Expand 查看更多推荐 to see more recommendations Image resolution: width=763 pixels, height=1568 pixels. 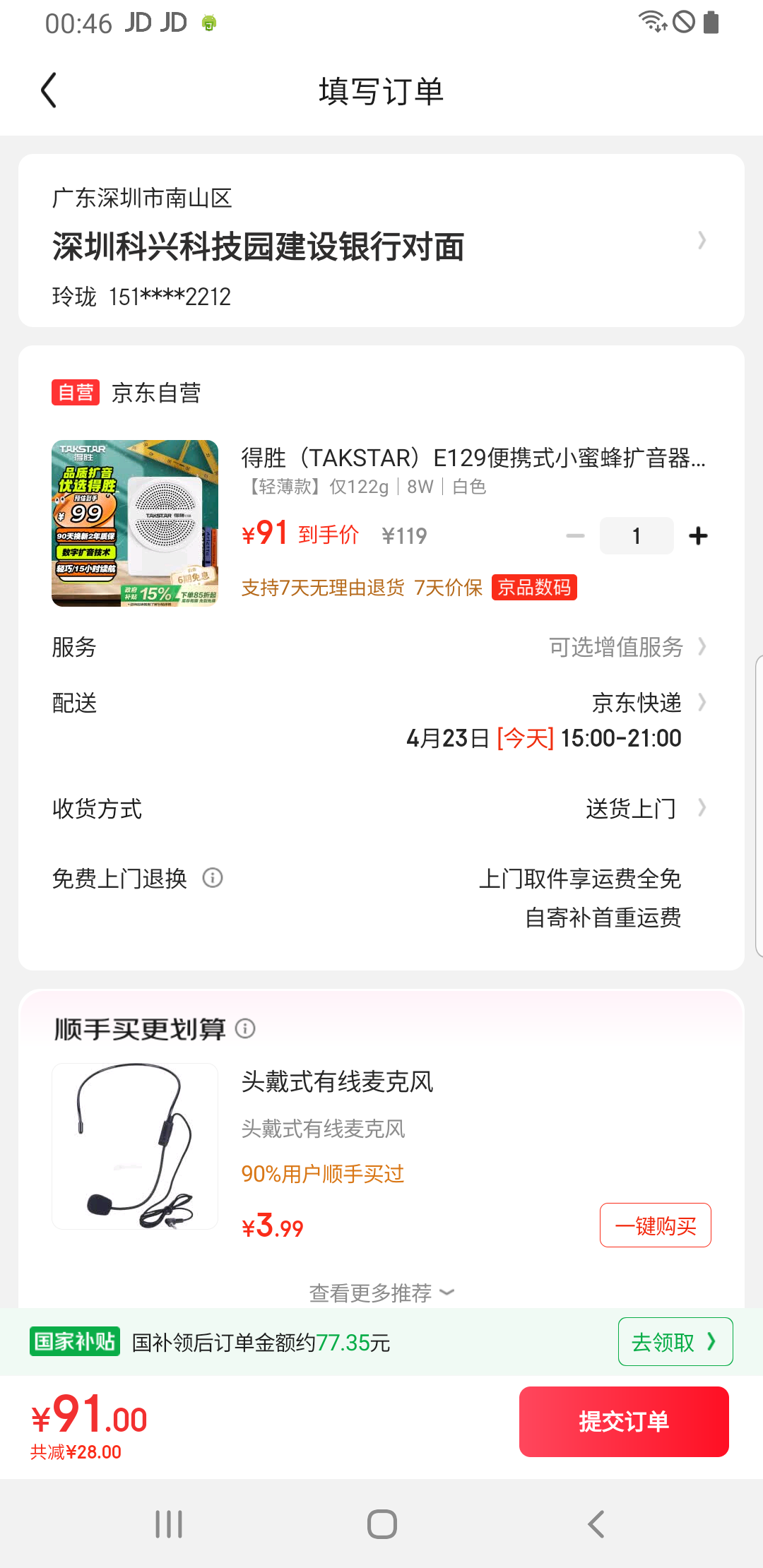[381, 1292]
